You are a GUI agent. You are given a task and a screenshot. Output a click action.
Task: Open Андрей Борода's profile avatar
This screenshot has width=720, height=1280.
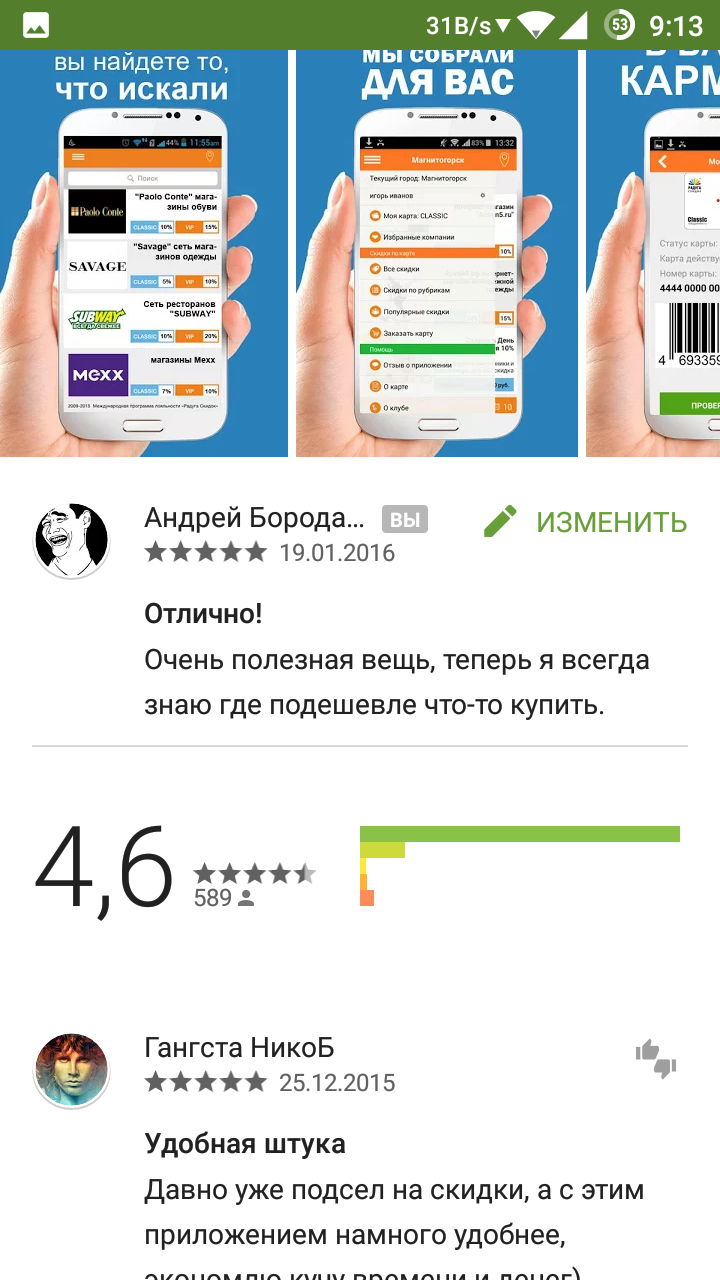[72, 541]
